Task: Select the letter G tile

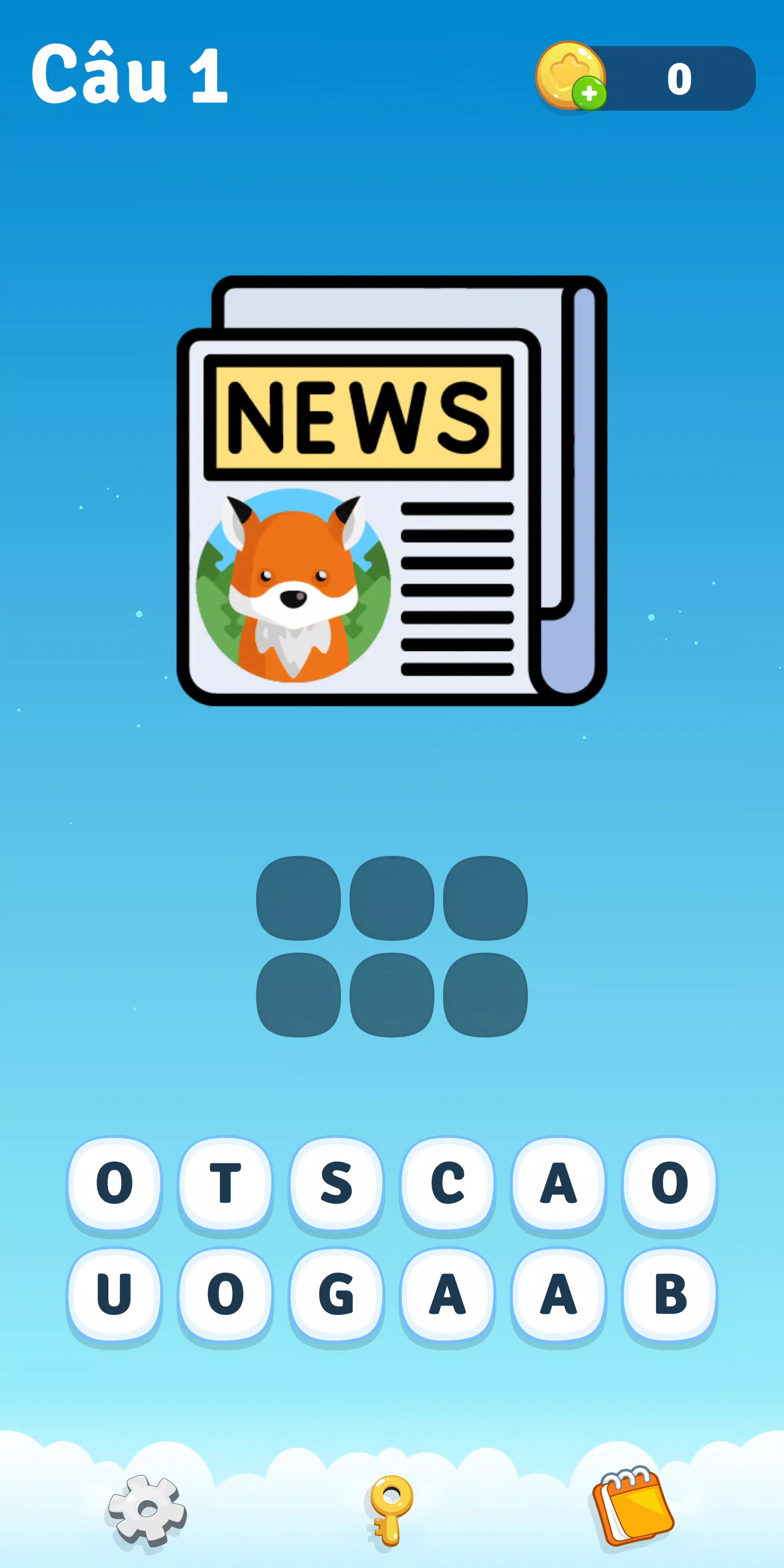Action: pyautogui.click(x=336, y=1294)
